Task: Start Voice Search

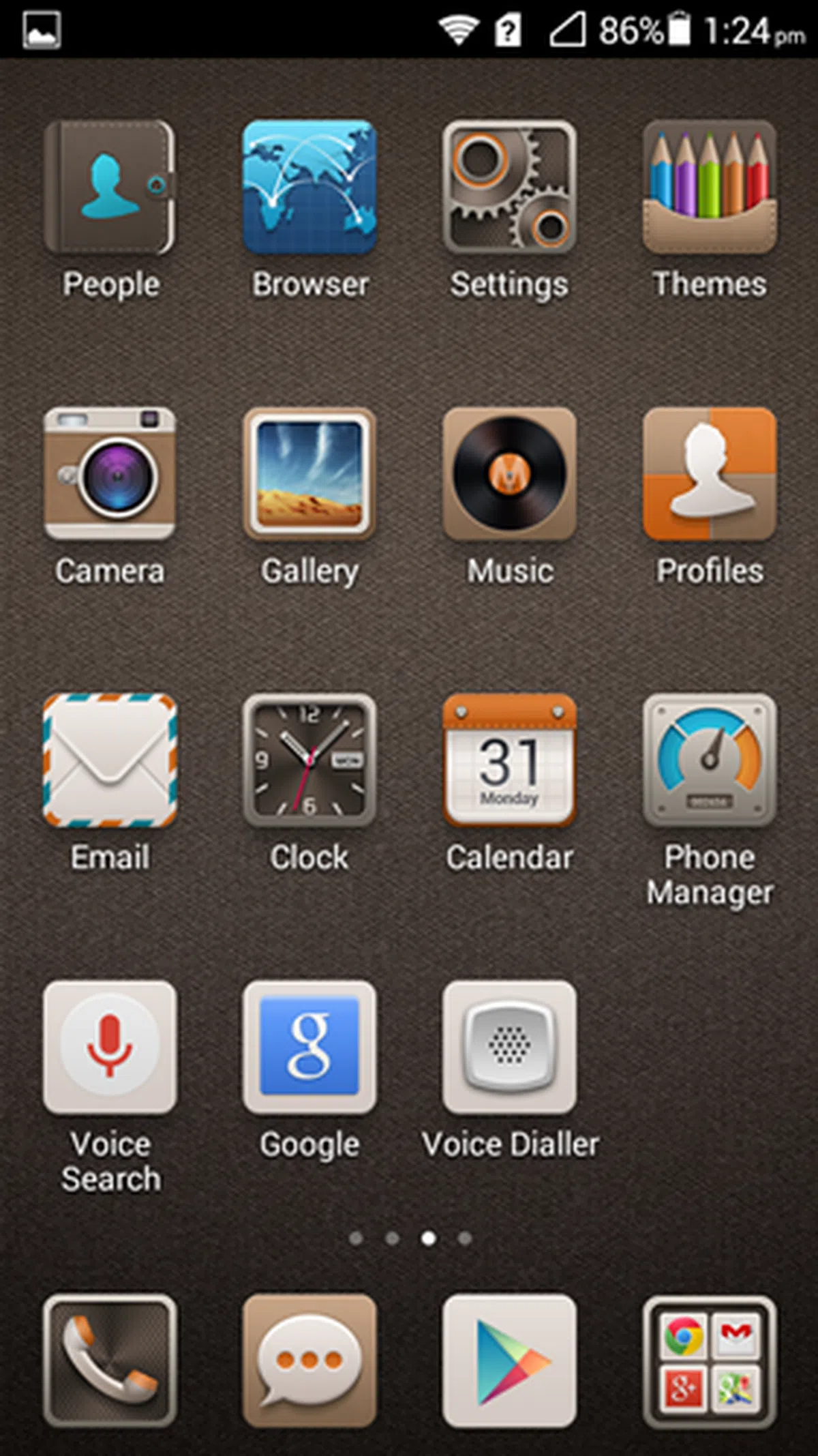Action: [x=109, y=1047]
